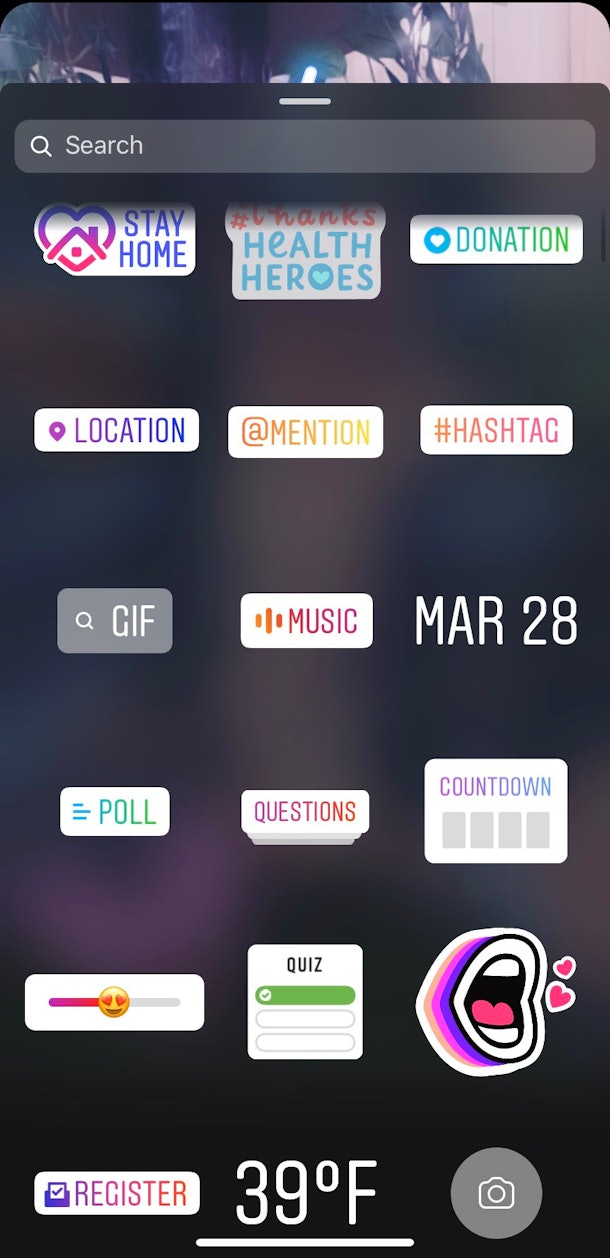This screenshot has width=610, height=1258.
Task: Add the 39°F temperature sticker
Action: pos(305,1193)
